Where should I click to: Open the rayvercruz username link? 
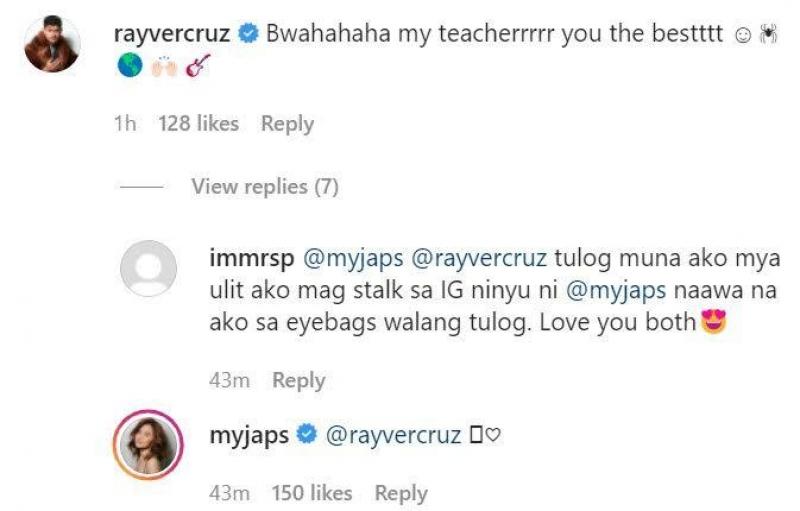[174, 33]
